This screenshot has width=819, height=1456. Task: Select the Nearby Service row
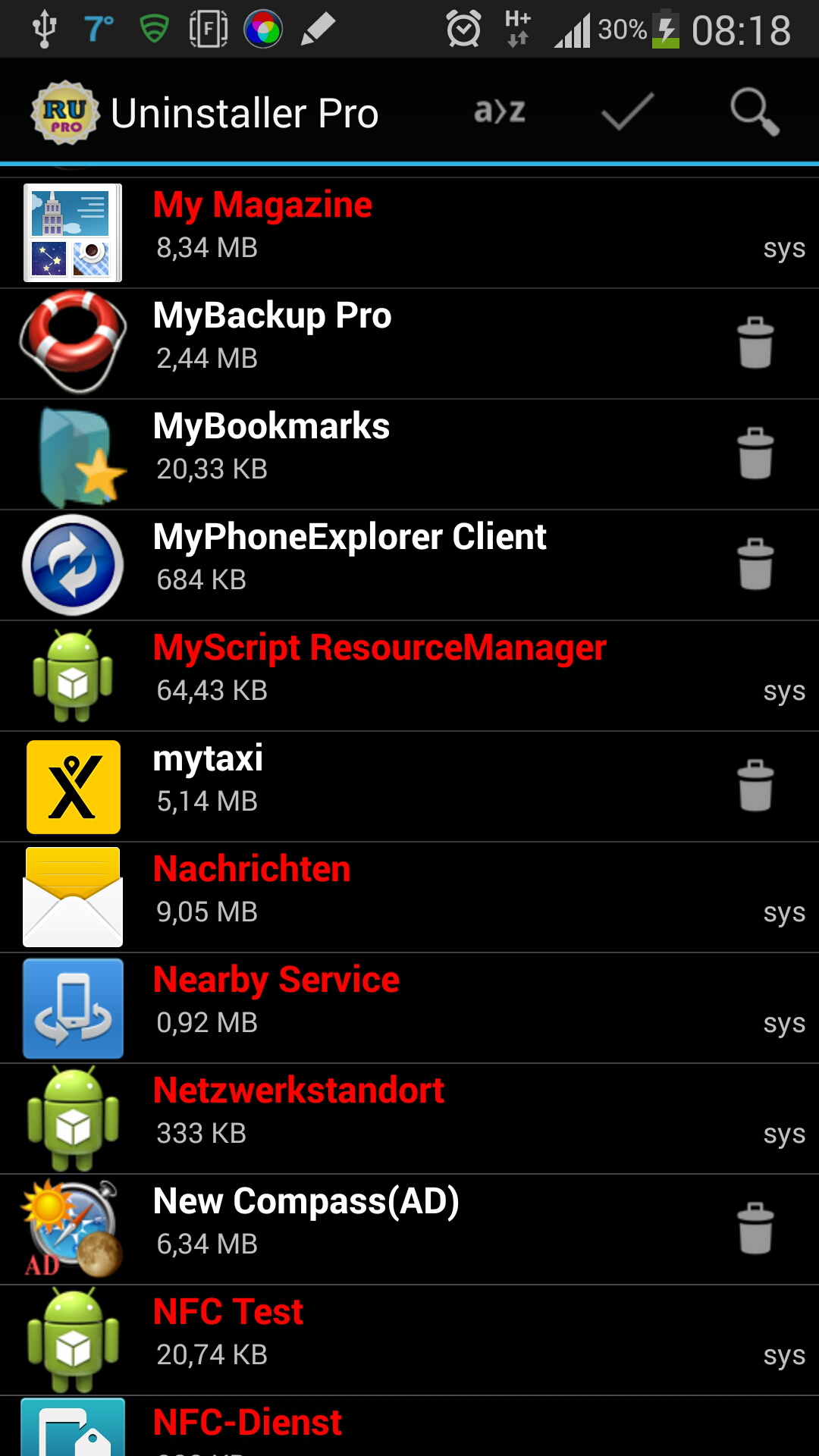[x=409, y=1008]
